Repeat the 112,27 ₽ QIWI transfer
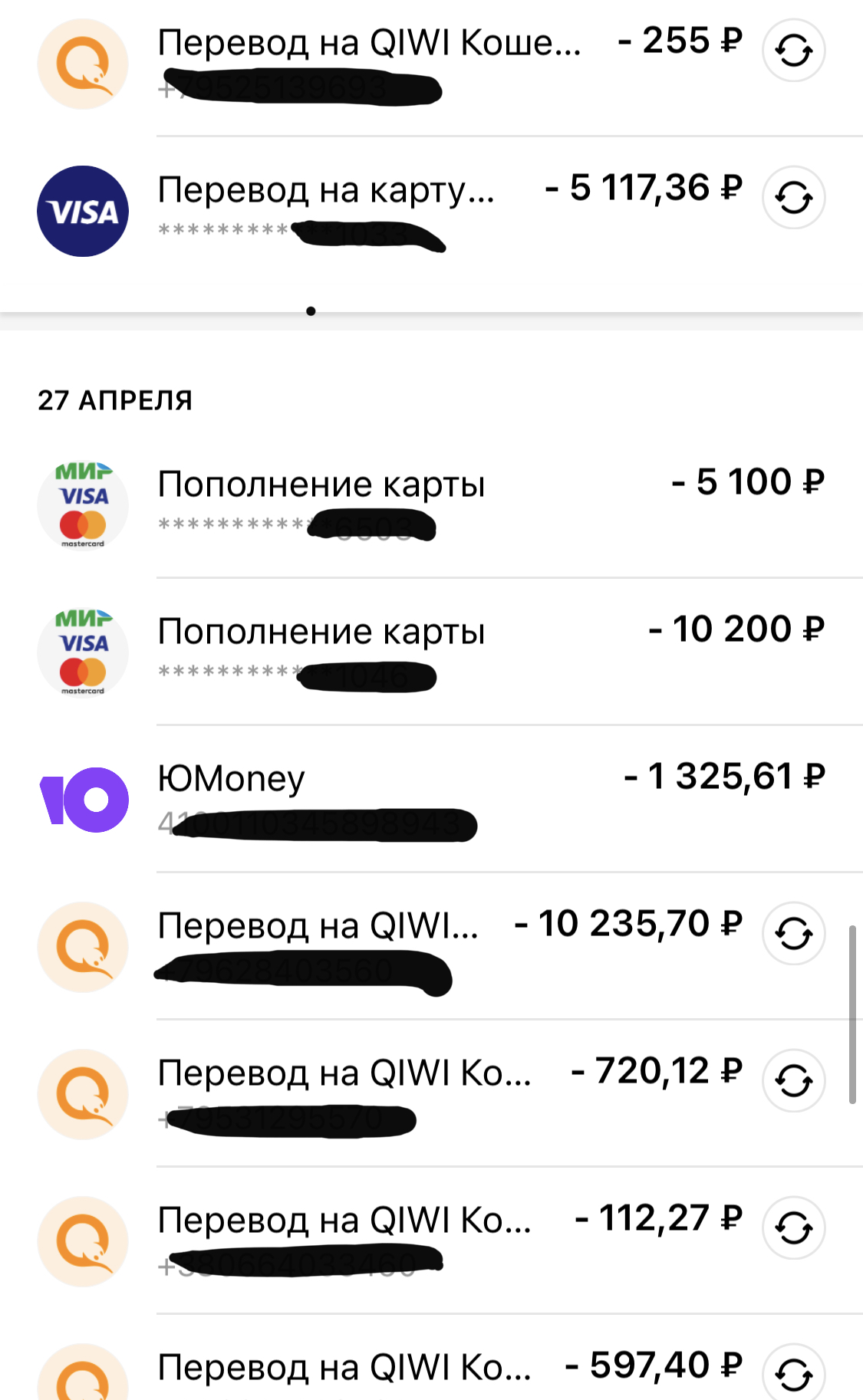Screen dimensions: 863x1400 (793, 1228)
